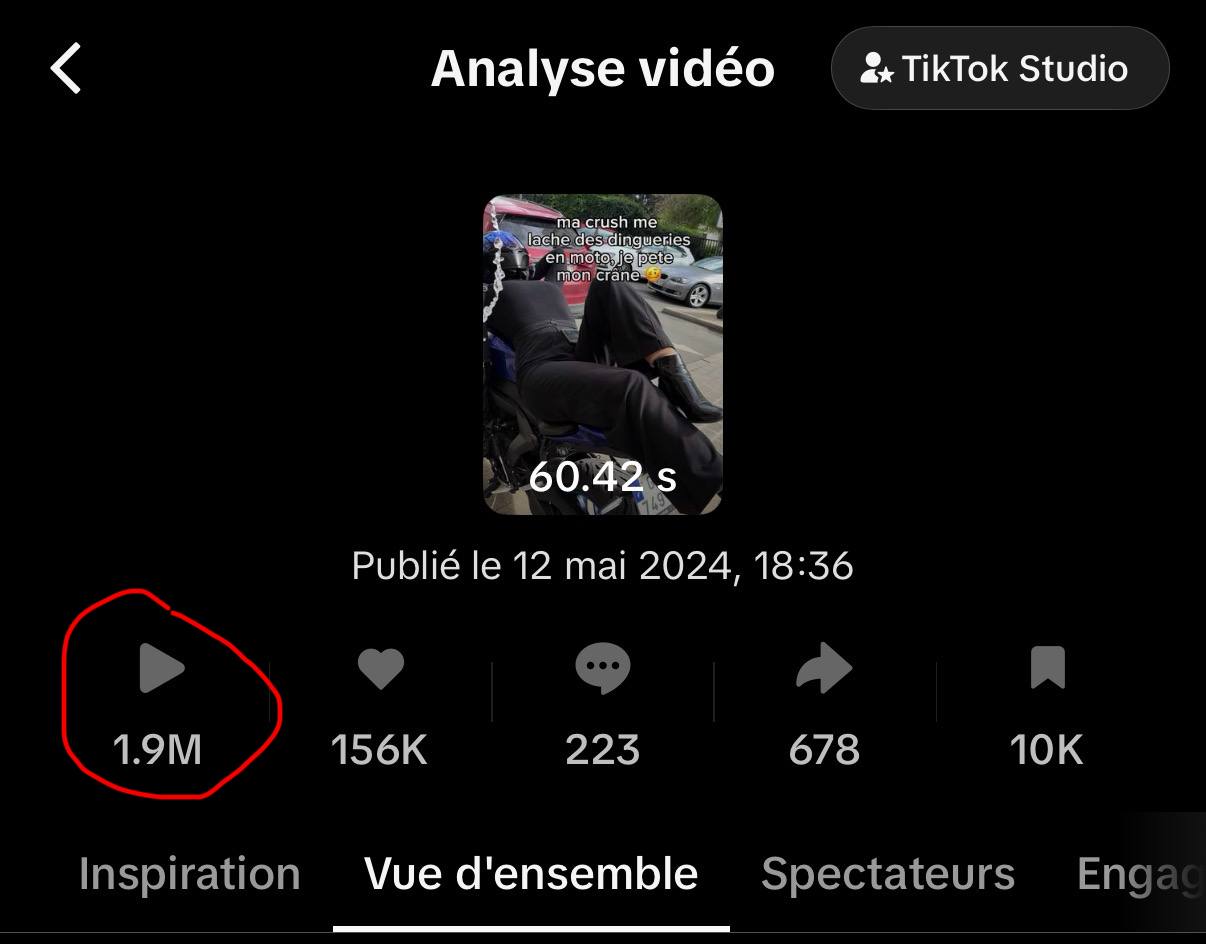This screenshot has height=944, width=1206.
Task: Open TikTok Studio
Action: click(x=999, y=69)
